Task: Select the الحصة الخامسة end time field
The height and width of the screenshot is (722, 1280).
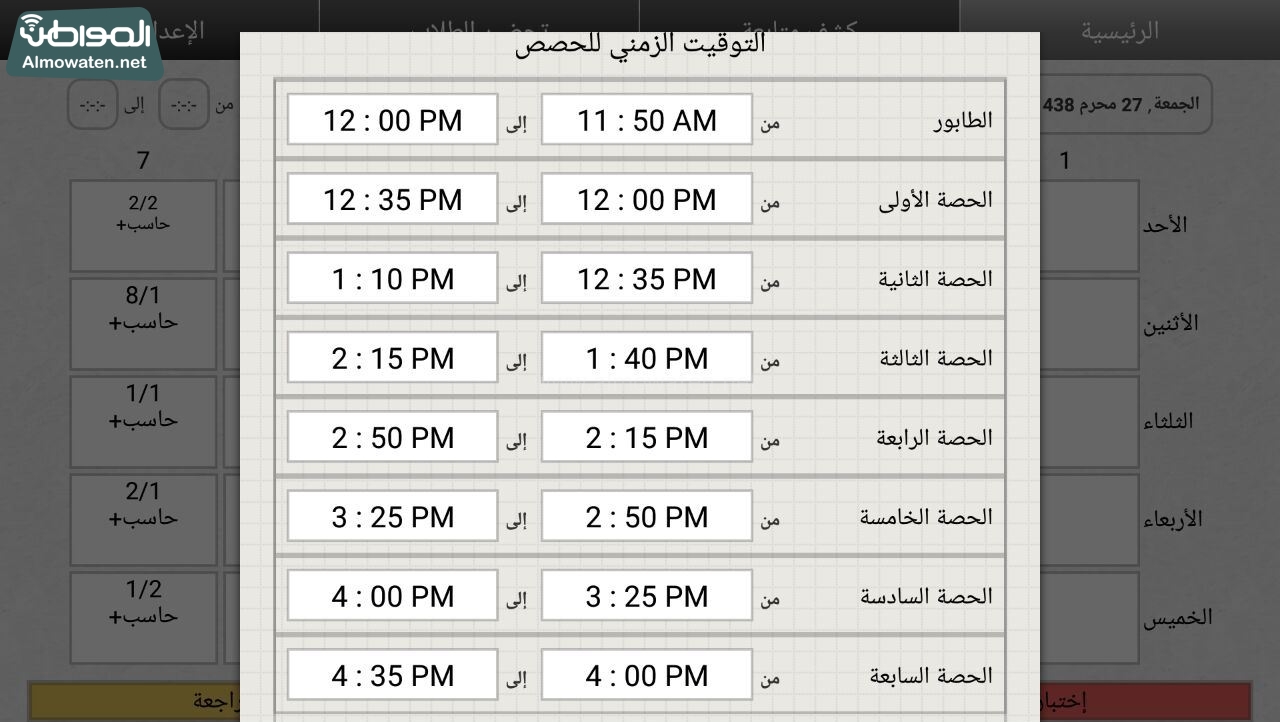Action: [392, 516]
